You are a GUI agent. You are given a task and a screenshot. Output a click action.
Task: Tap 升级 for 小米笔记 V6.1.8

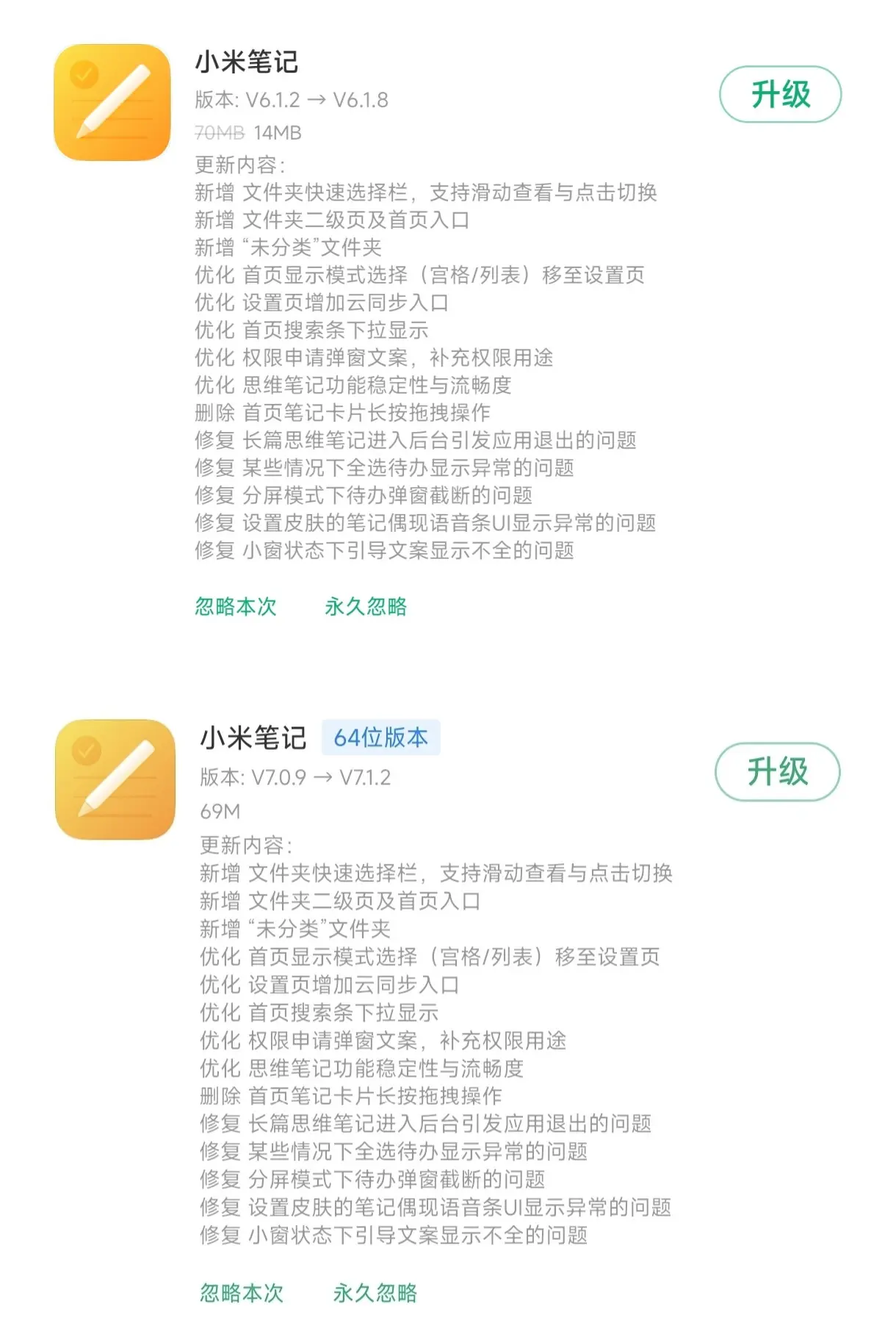coord(780,95)
